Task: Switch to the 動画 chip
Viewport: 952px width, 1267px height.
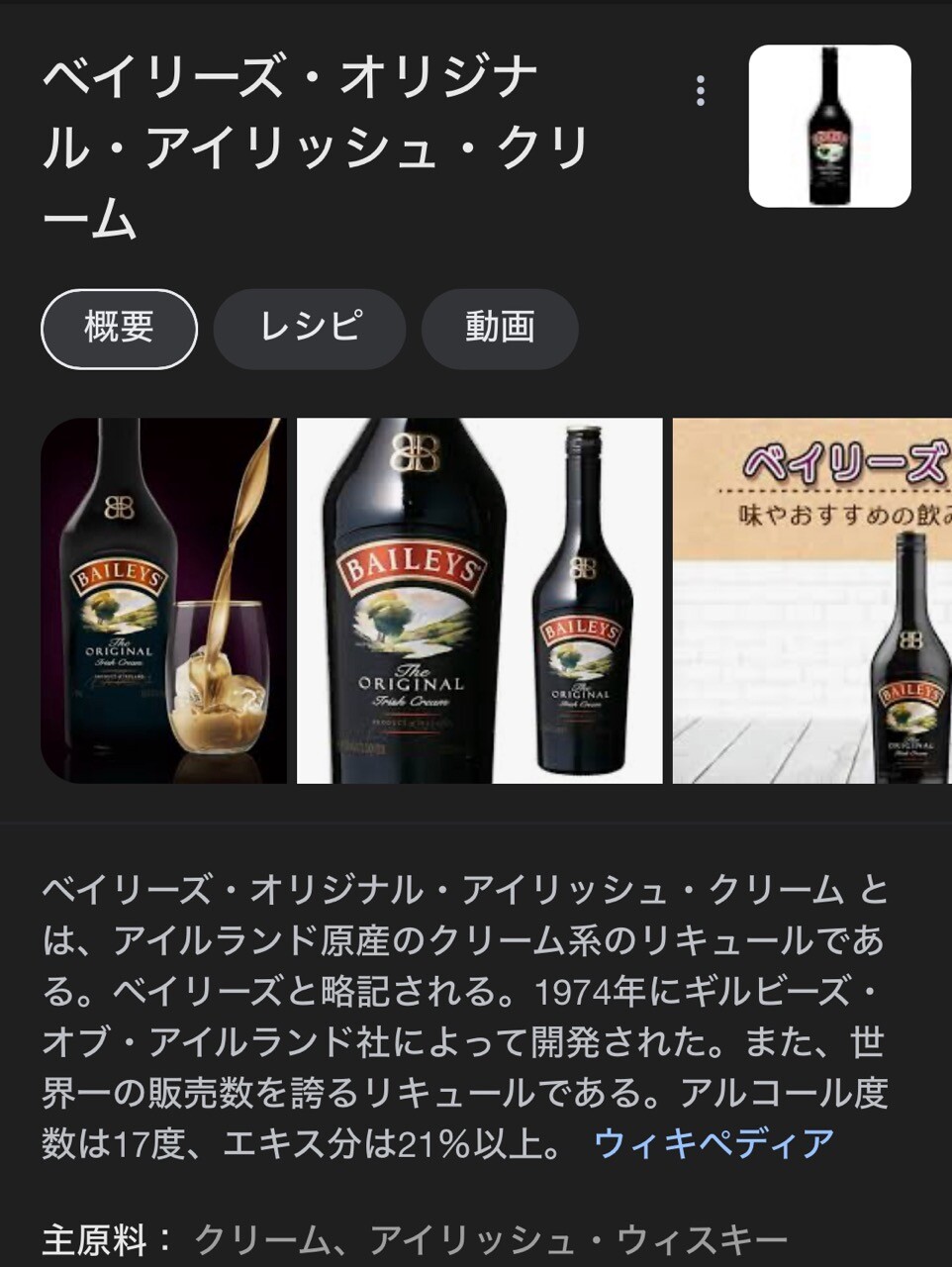Action: (x=500, y=328)
